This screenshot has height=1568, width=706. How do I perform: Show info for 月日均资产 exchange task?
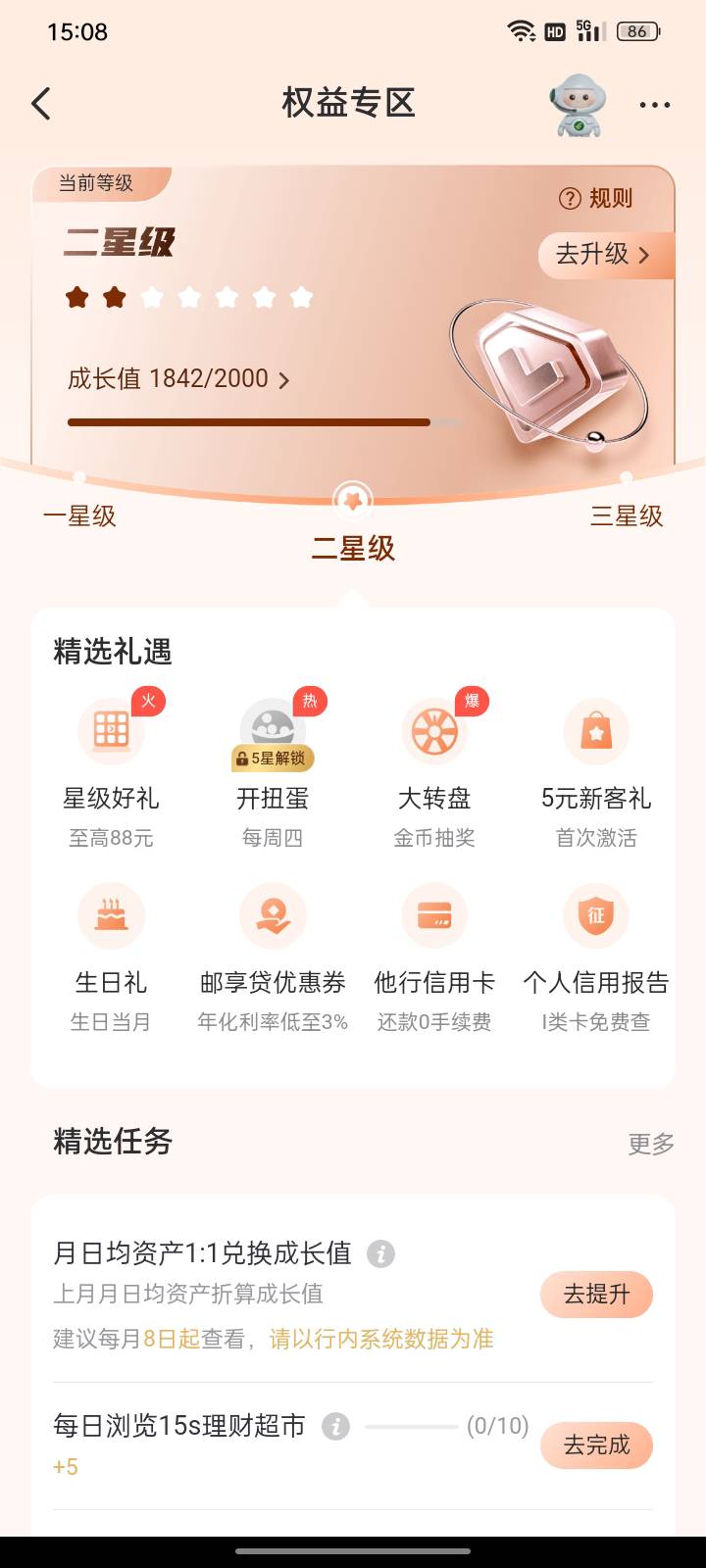tap(380, 1253)
